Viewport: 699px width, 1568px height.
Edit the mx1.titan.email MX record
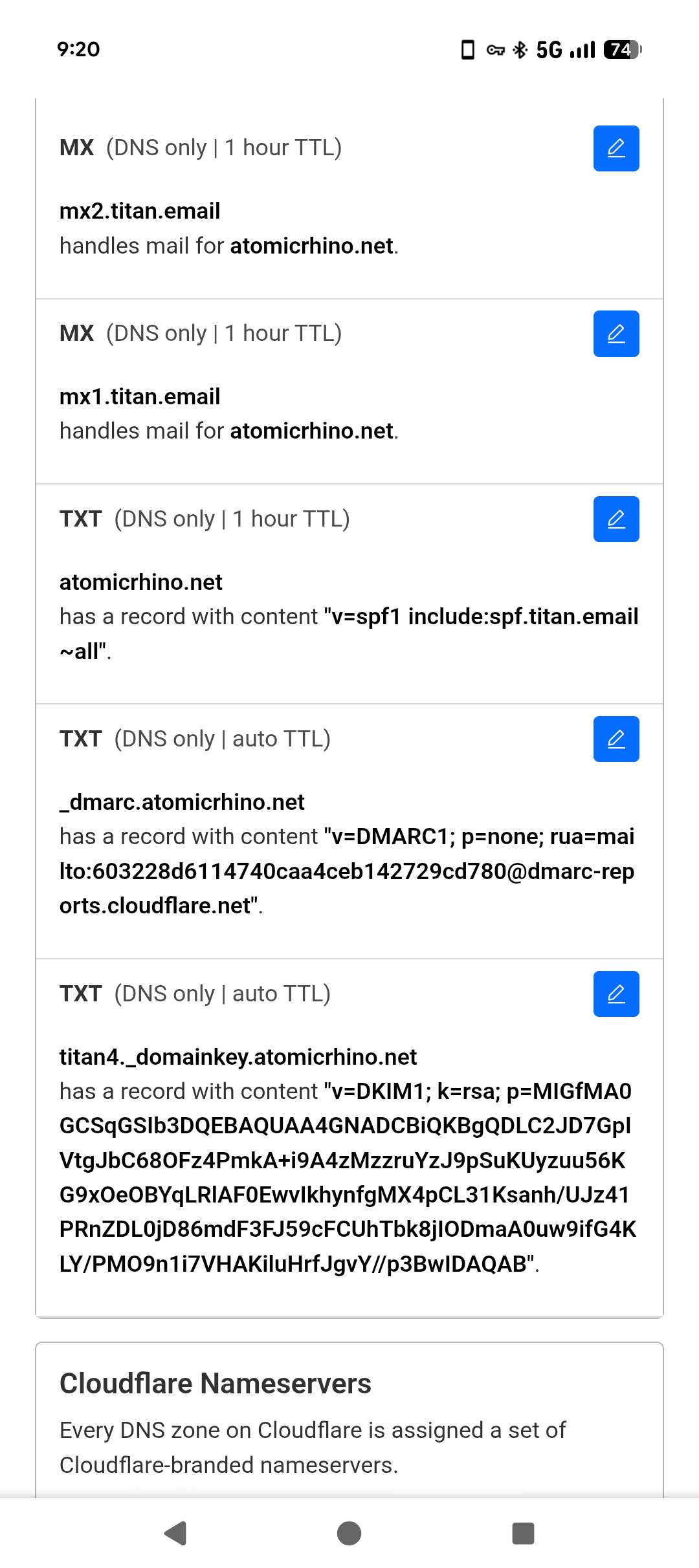(616, 334)
